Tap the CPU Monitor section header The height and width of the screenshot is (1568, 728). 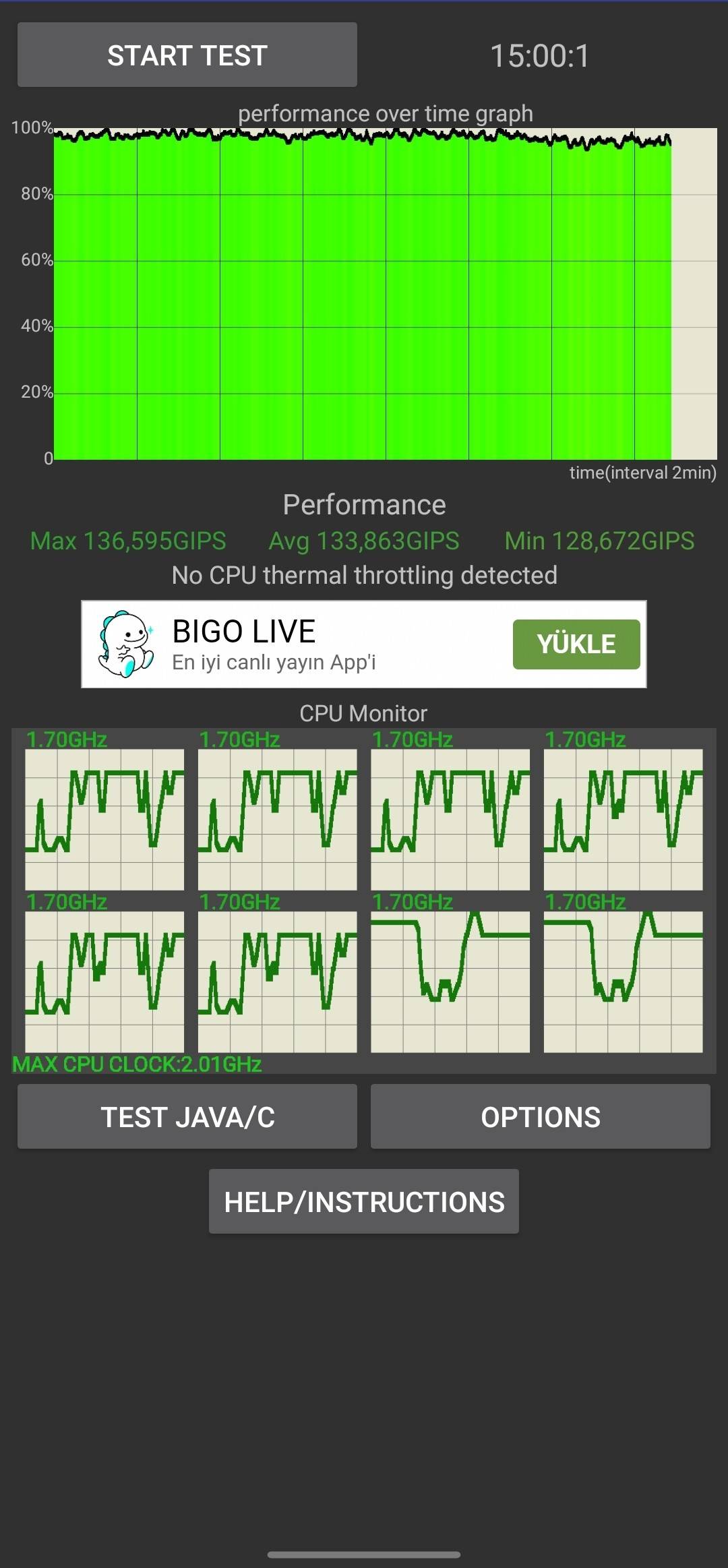tap(363, 713)
